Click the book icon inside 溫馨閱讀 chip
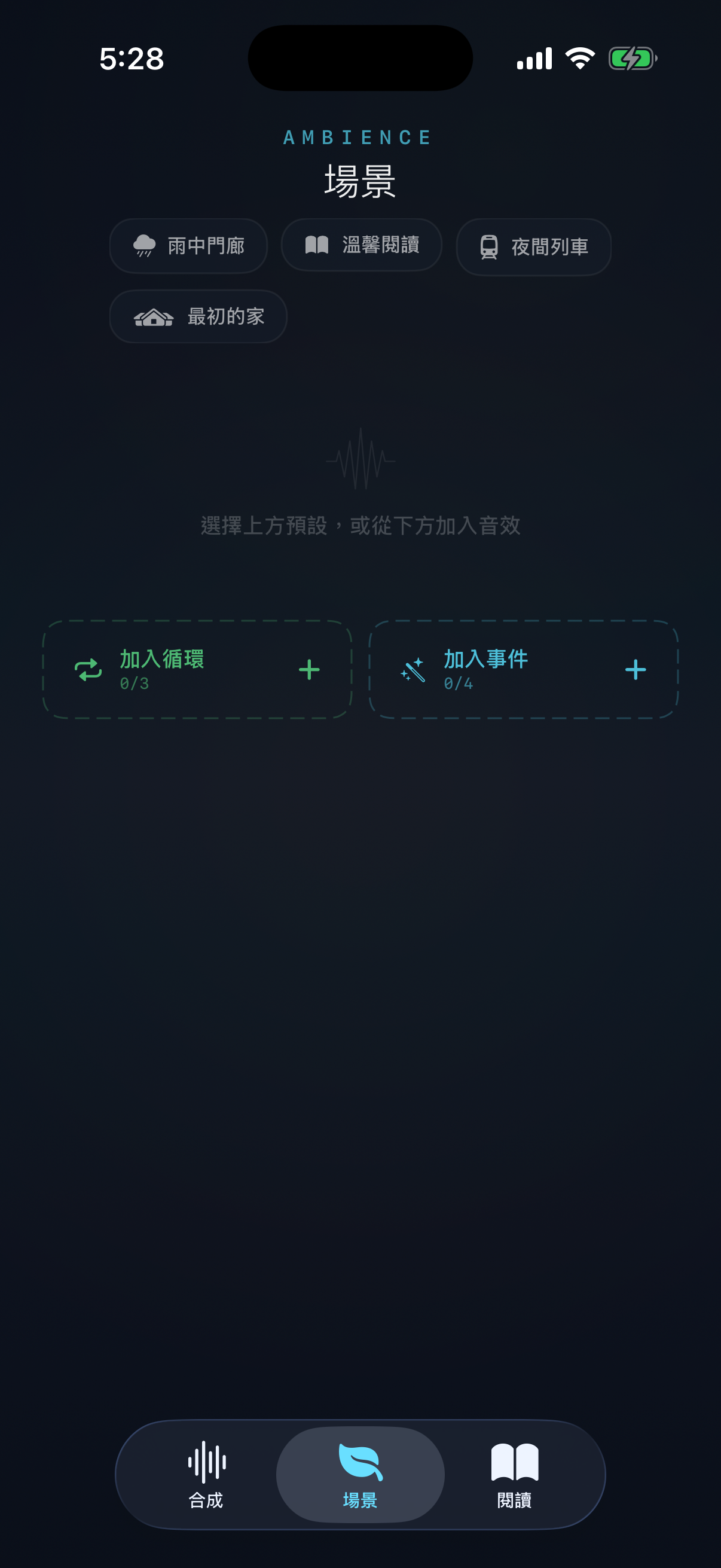This screenshot has width=721, height=1568. point(316,245)
